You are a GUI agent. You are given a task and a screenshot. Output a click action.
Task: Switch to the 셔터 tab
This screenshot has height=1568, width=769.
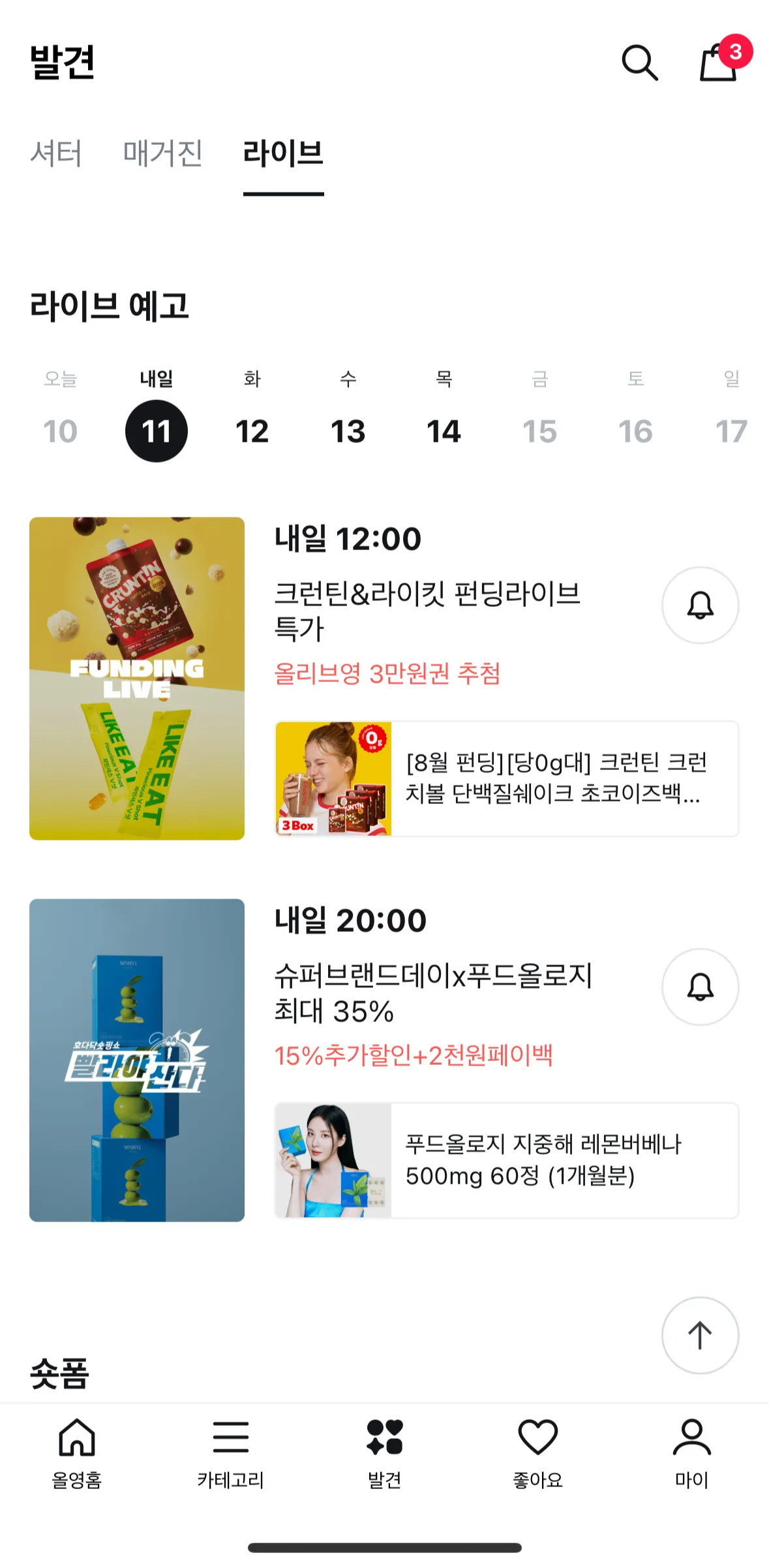56,154
